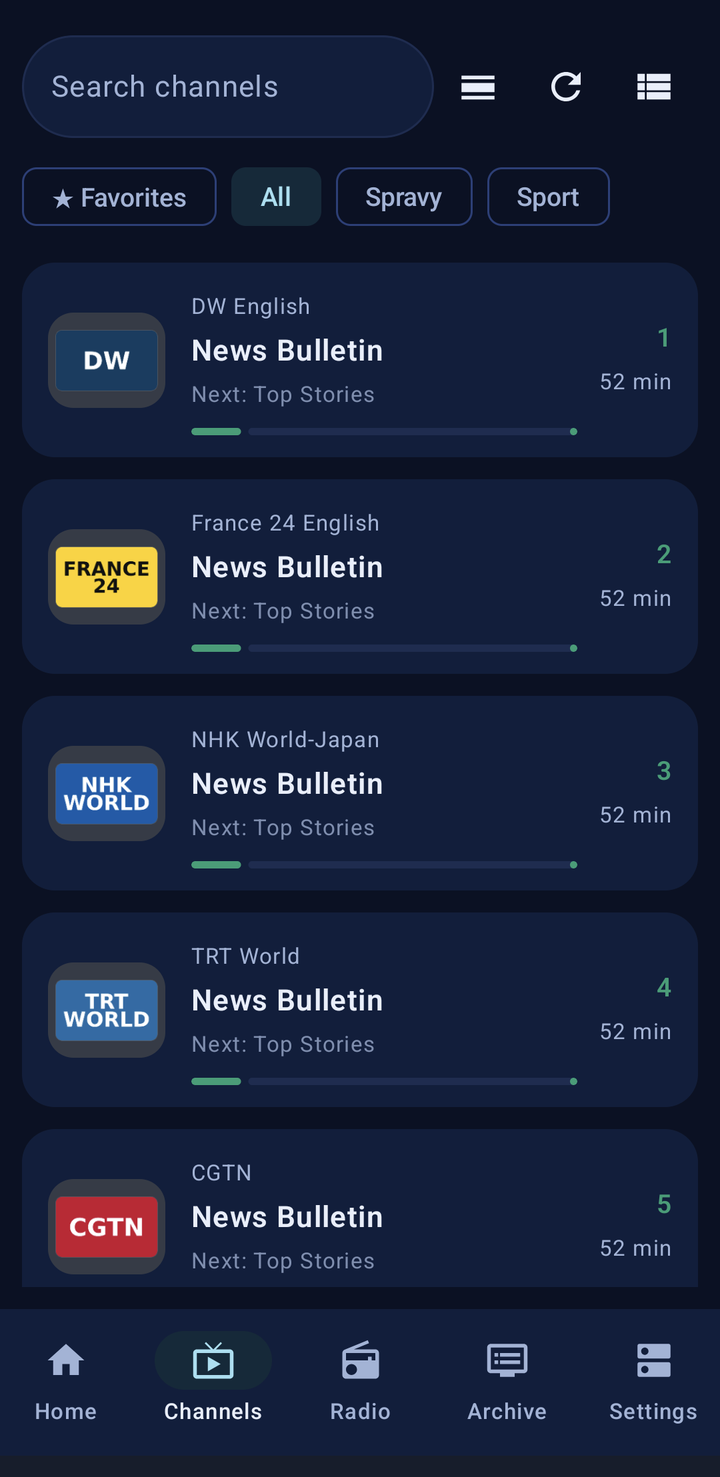Open the TRT World channel card

pos(360,1010)
